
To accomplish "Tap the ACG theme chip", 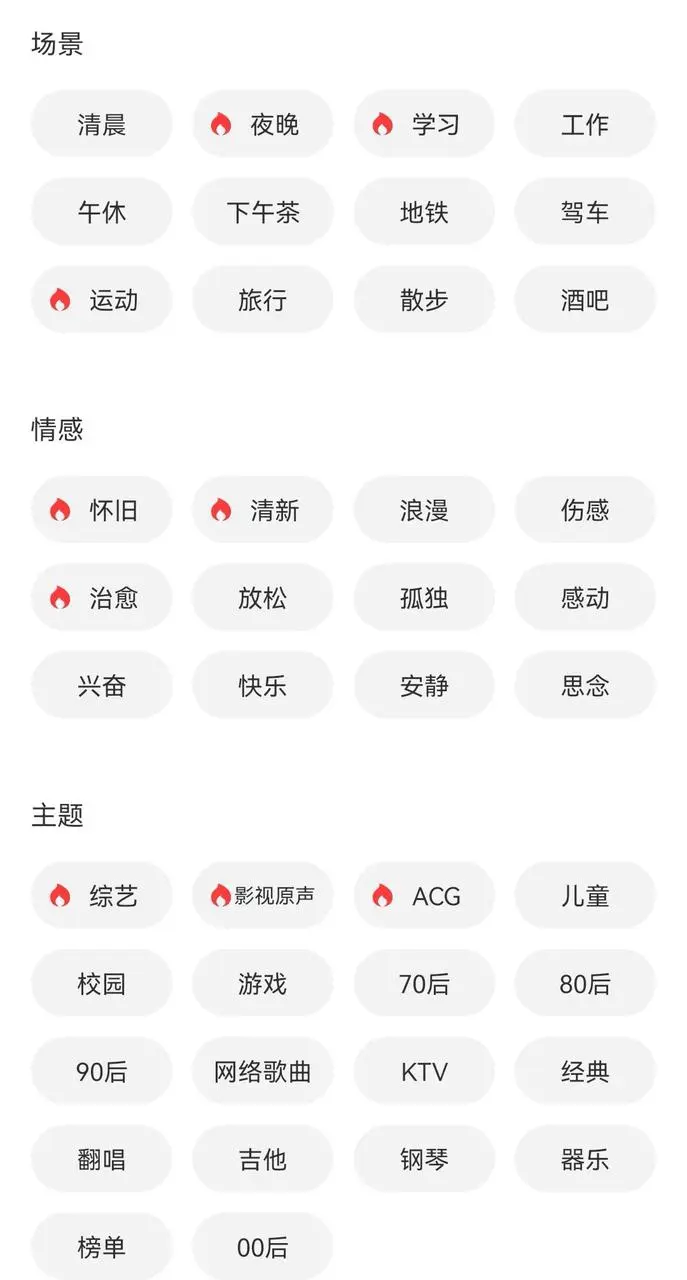I will [424, 896].
